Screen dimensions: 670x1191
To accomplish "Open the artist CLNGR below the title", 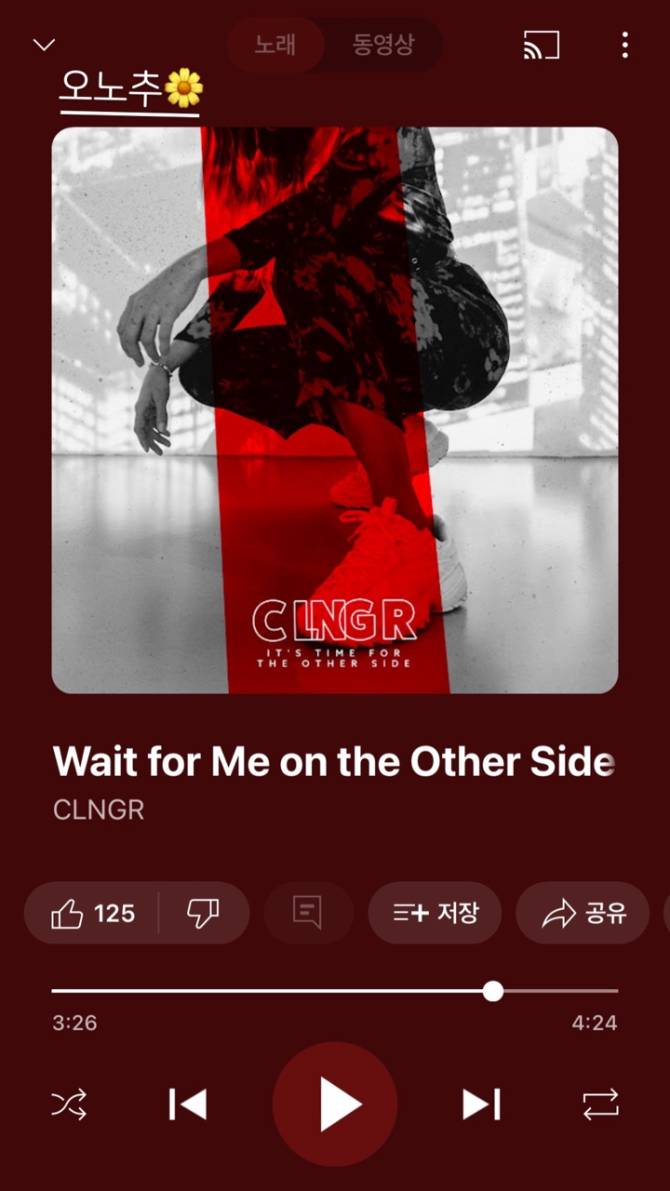I will [98, 810].
